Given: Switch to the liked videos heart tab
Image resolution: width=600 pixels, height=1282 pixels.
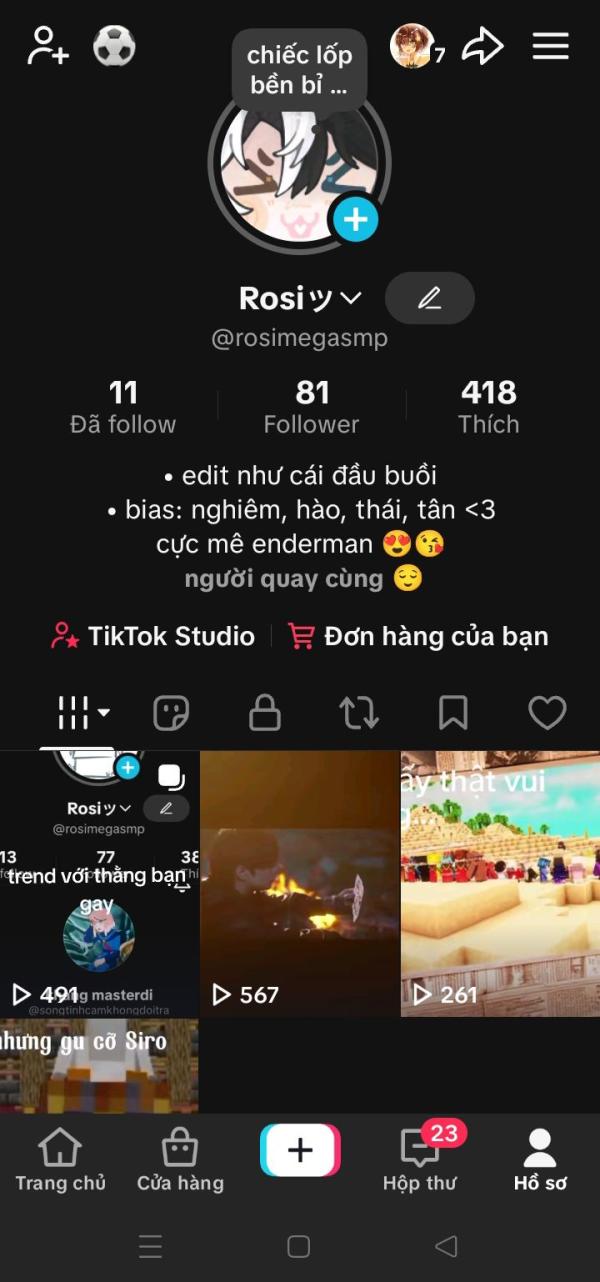Looking at the screenshot, I should pyautogui.click(x=547, y=713).
